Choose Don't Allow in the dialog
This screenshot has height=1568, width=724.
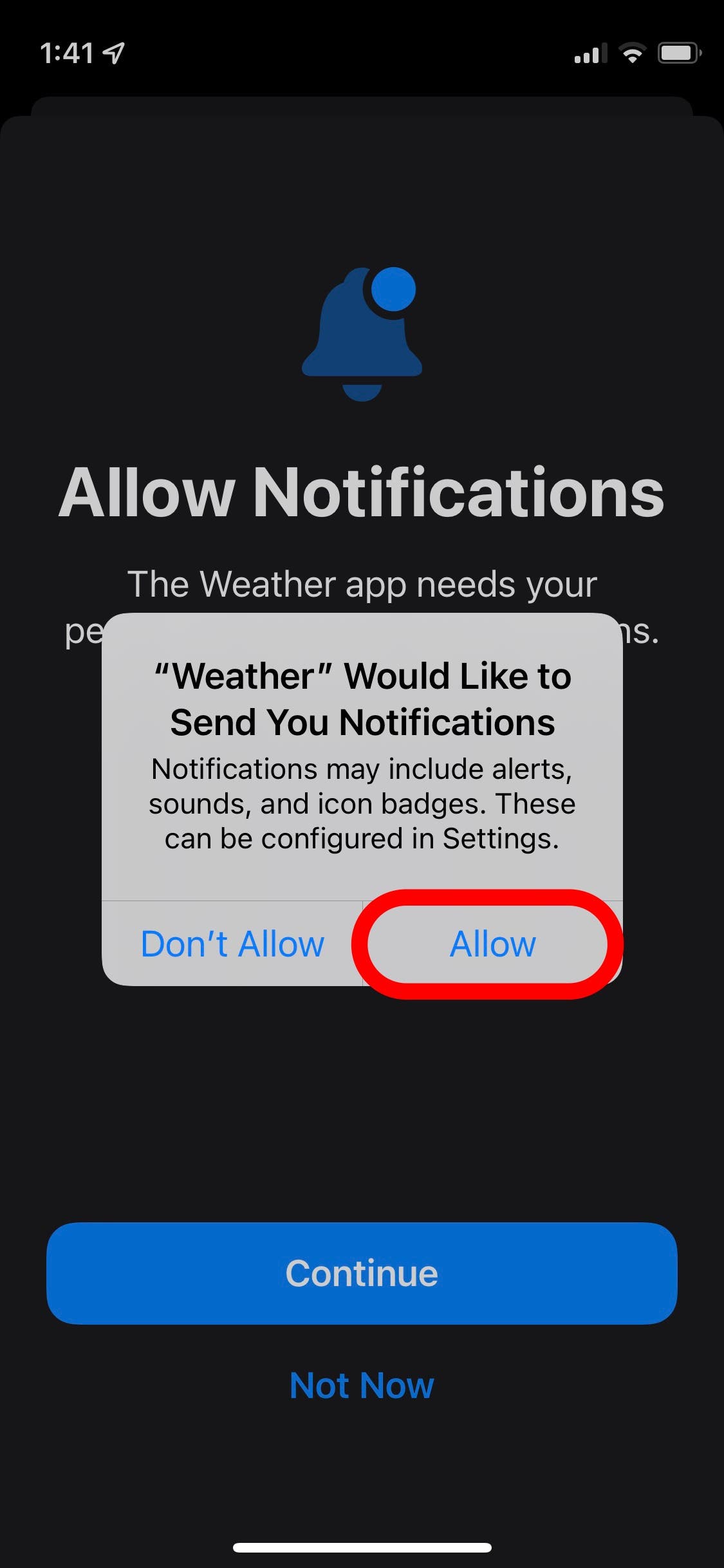pyautogui.click(x=232, y=944)
